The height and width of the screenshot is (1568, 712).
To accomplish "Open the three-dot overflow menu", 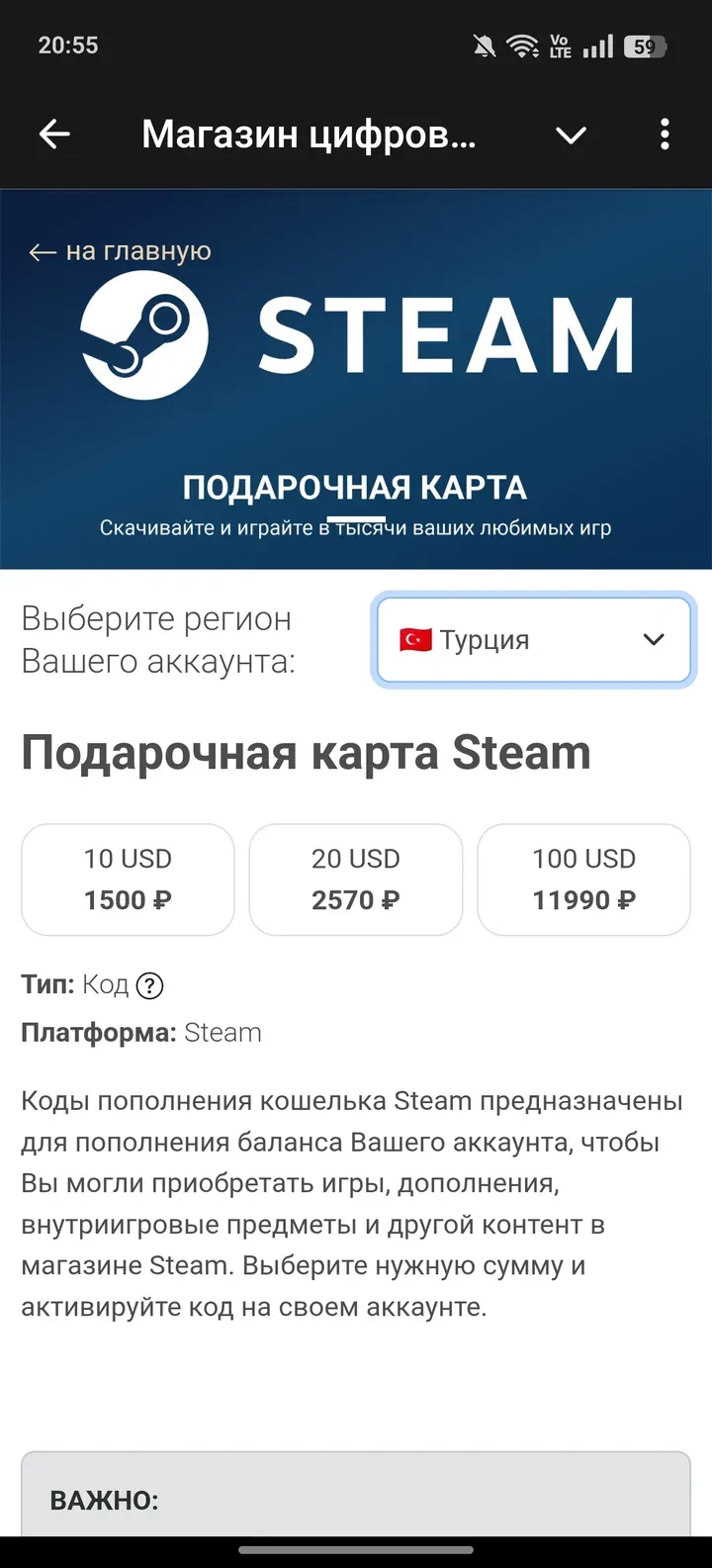I will pos(665,134).
